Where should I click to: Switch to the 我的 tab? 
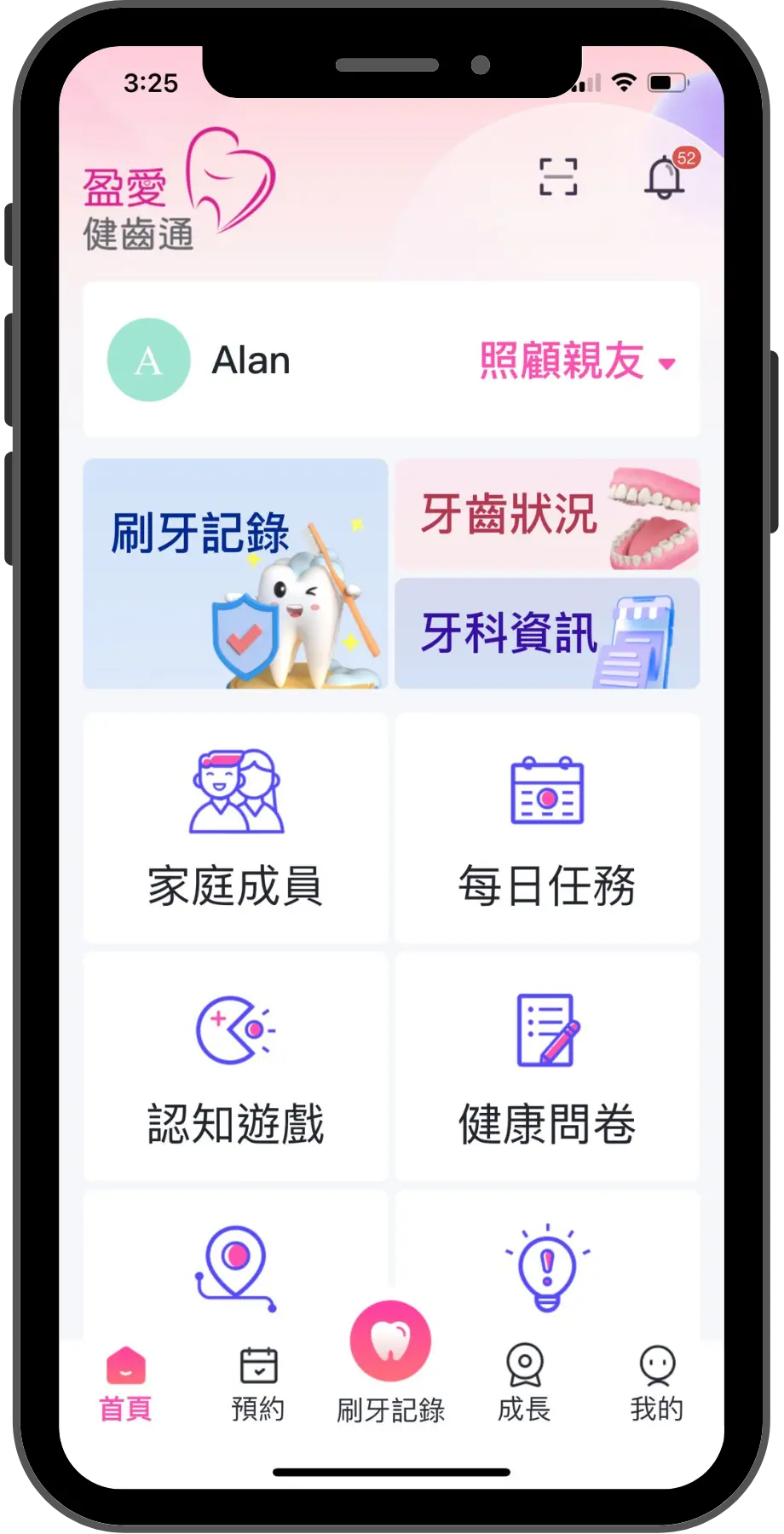coord(656,1384)
